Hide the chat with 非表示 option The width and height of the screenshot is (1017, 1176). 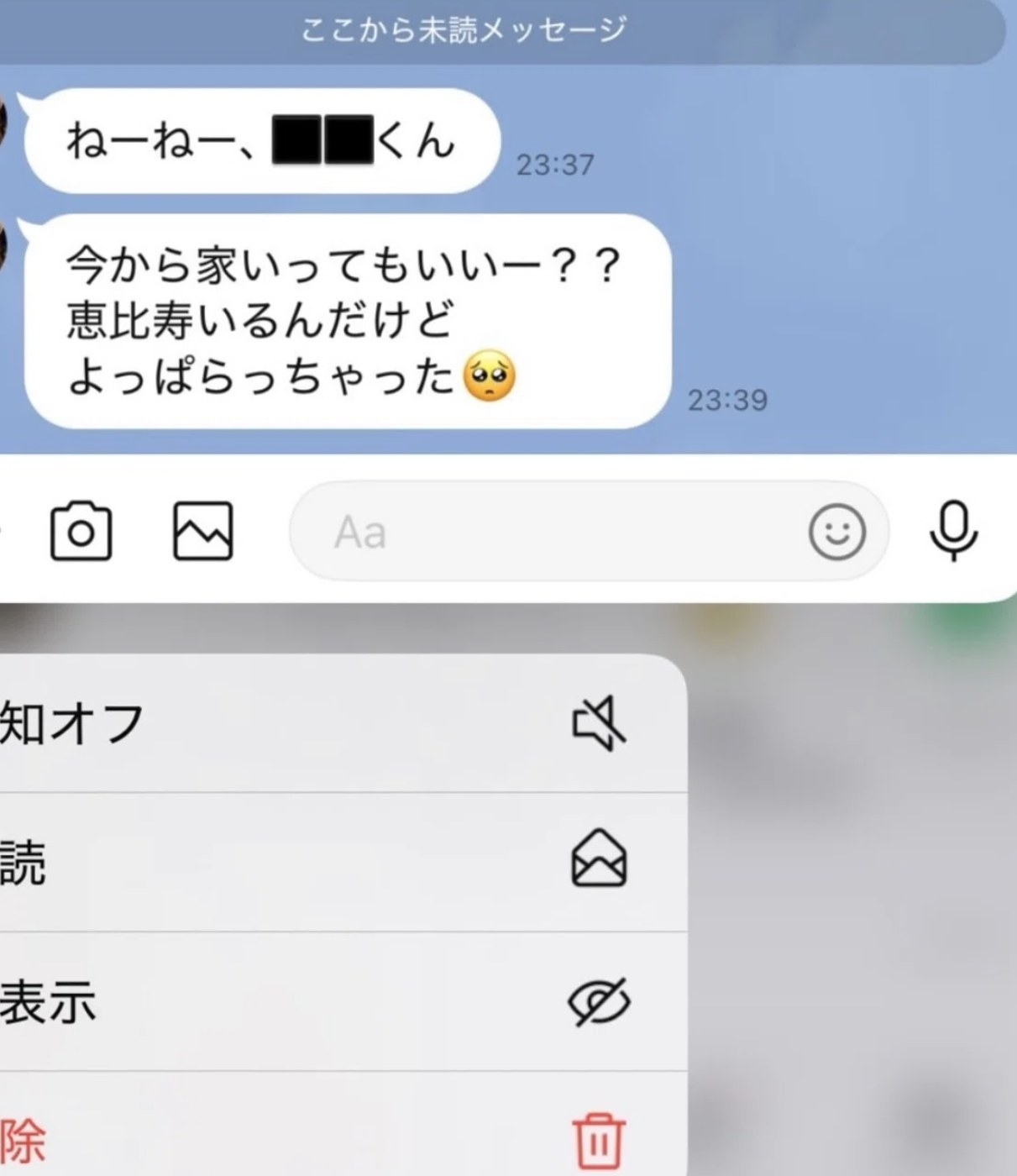[x=336, y=1001]
